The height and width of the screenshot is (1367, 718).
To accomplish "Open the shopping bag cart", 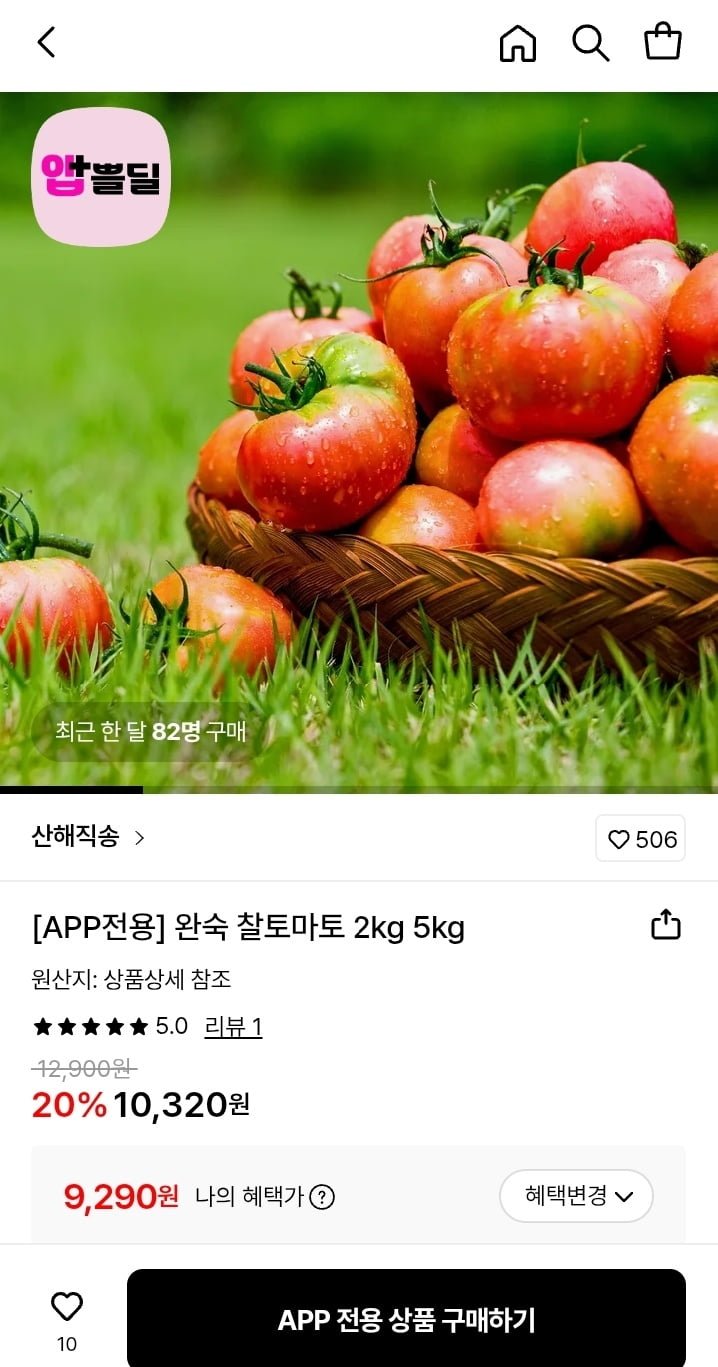I will pyautogui.click(x=662, y=43).
